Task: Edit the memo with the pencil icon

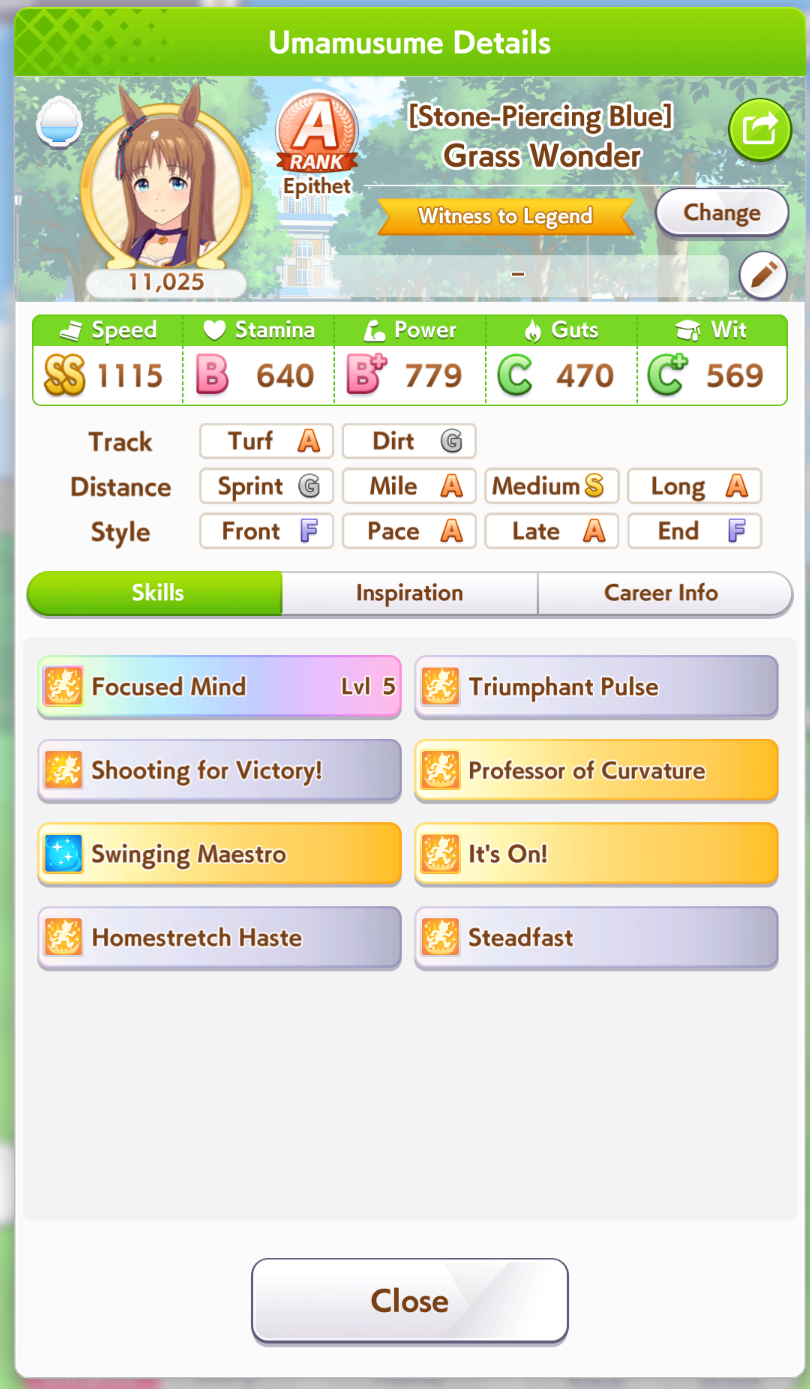Action: click(x=763, y=276)
